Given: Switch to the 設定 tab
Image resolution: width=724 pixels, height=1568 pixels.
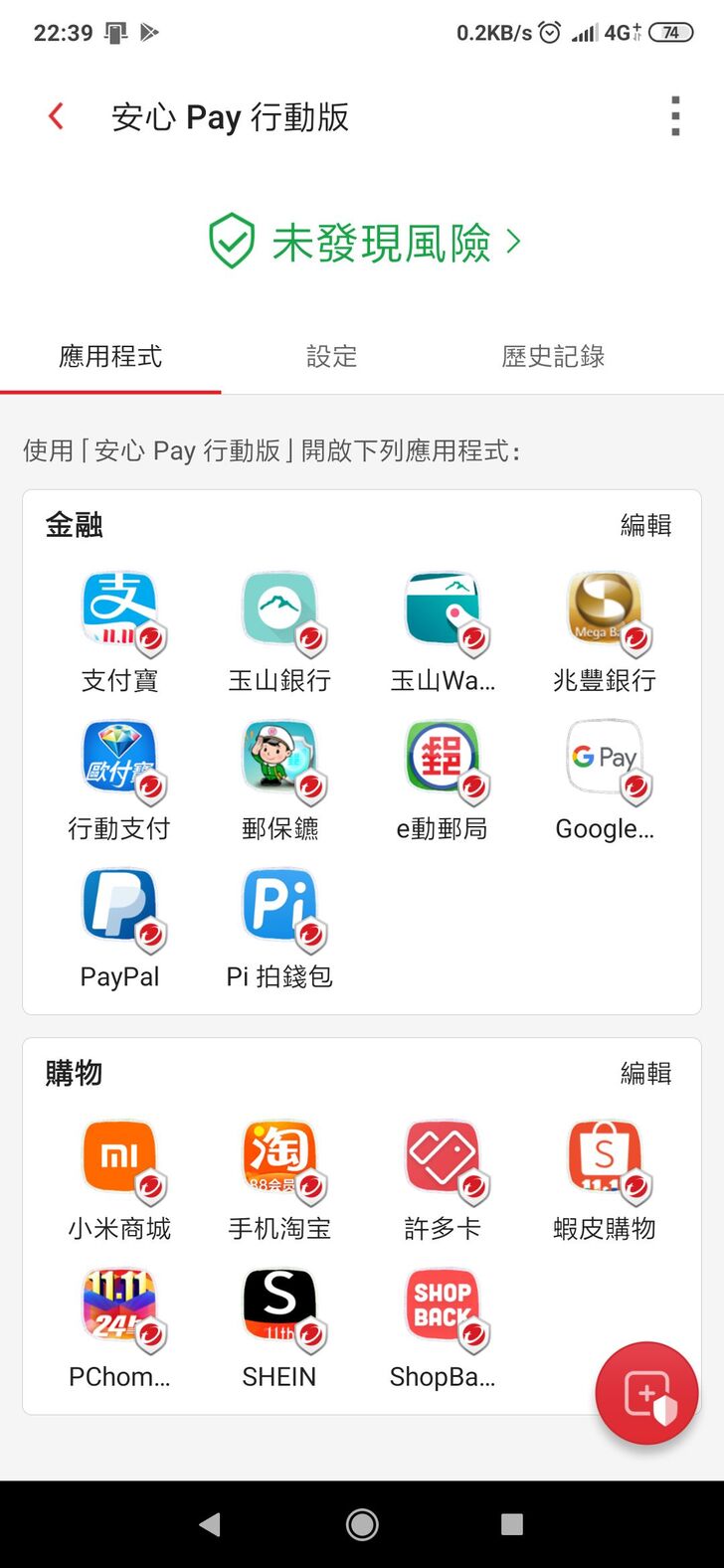Looking at the screenshot, I should click(331, 356).
